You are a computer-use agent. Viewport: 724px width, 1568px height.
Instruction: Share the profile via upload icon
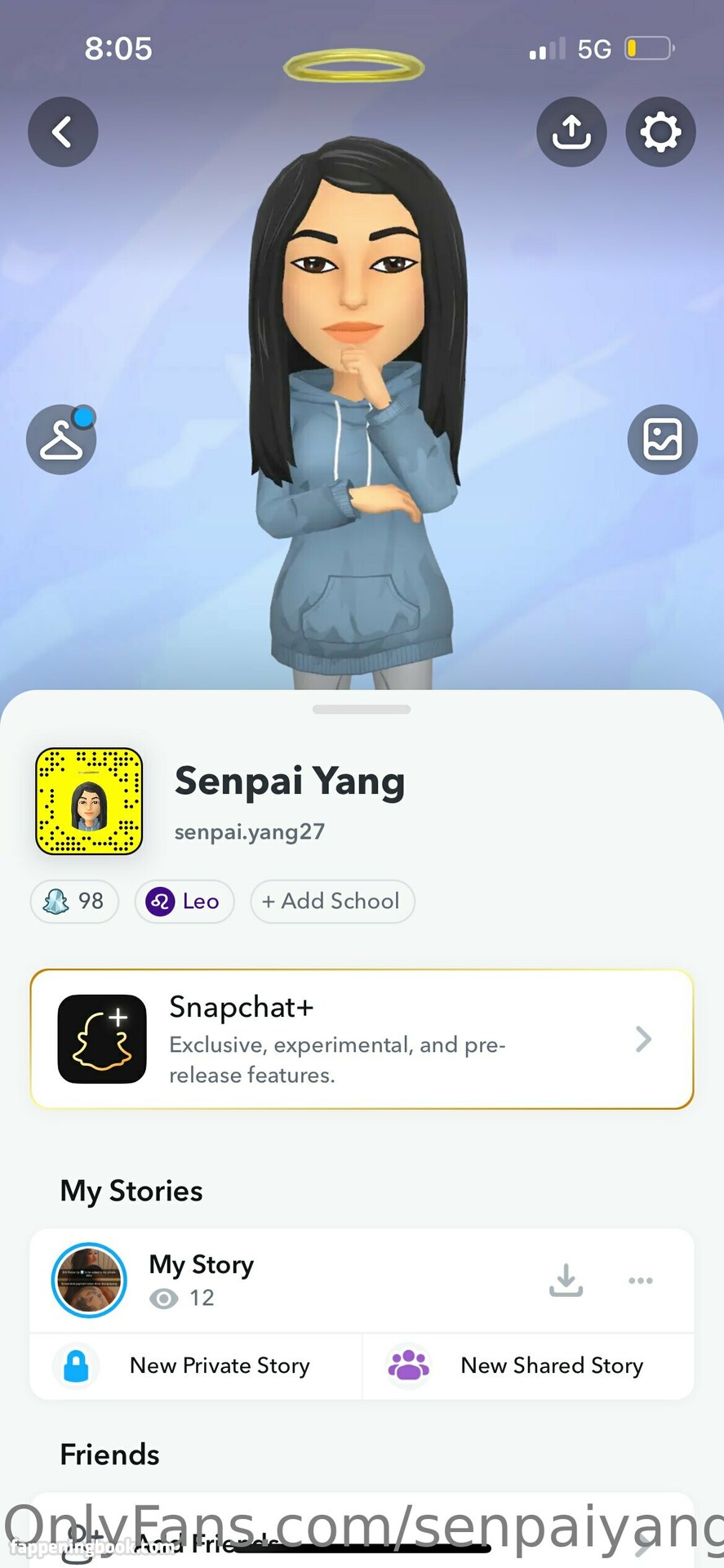coord(571,132)
